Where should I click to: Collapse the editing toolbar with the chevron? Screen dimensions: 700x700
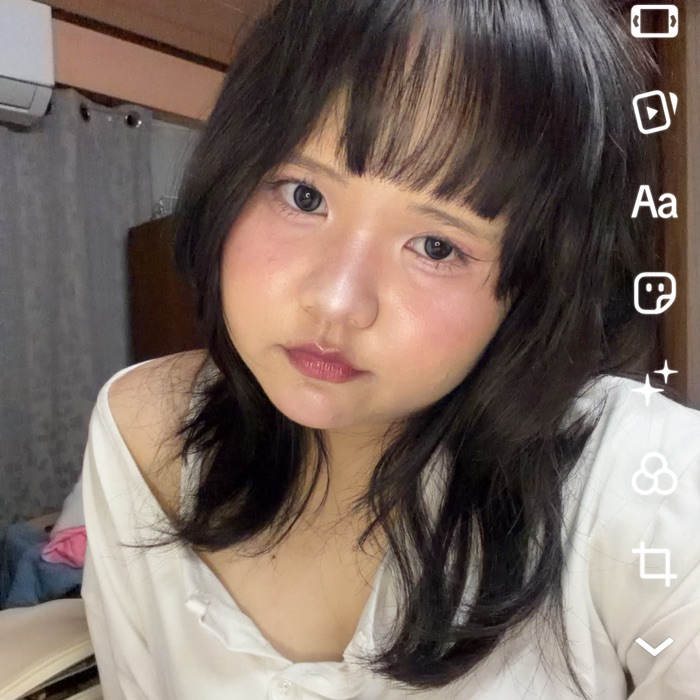pos(654,646)
